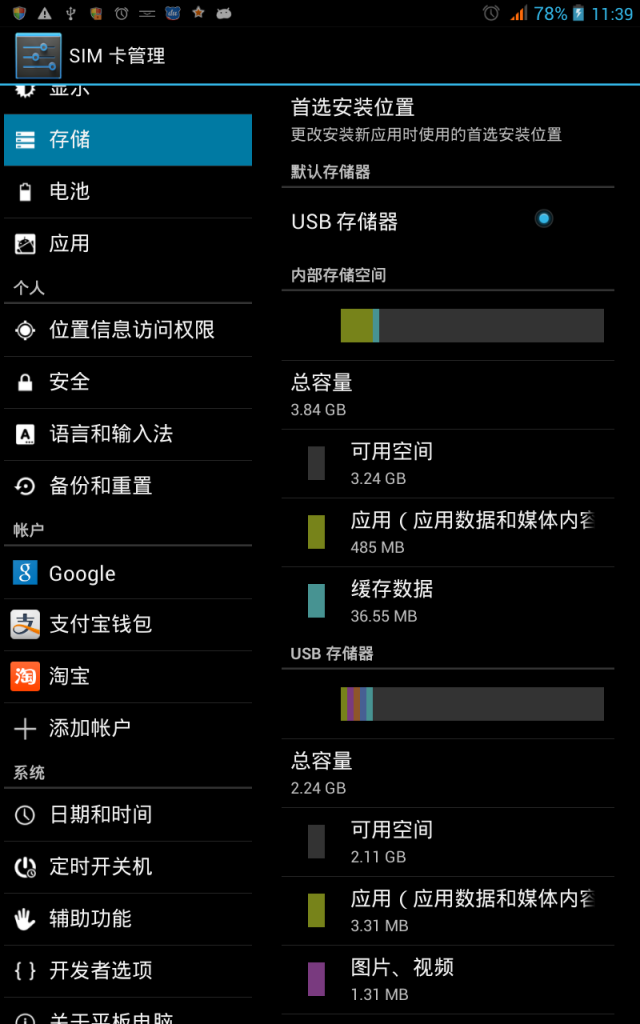The width and height of the screenshot is (640, 1024).
Task: Open internal 应用 485 MB usage details
Action: (447, 532)
